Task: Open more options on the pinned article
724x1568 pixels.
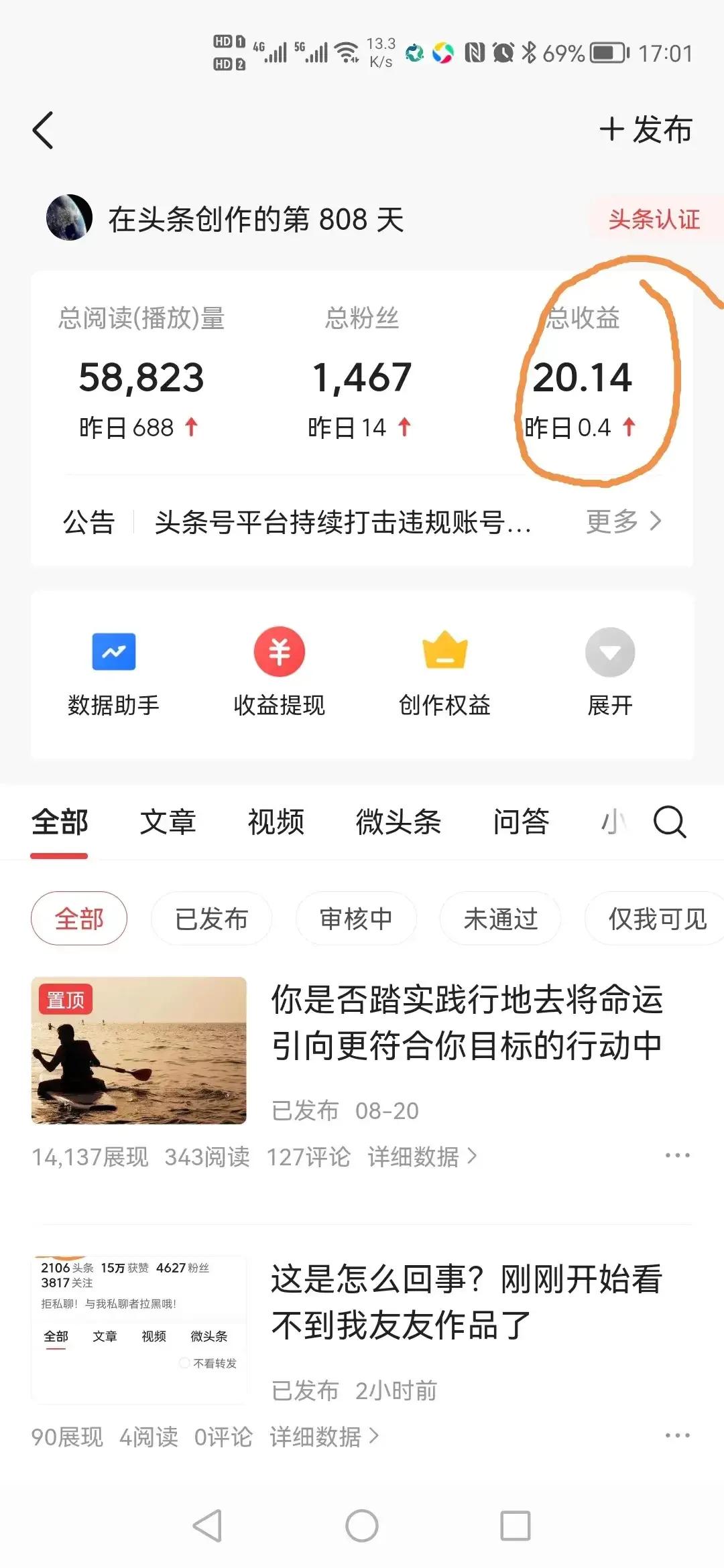Action: tap(678, 1156)
